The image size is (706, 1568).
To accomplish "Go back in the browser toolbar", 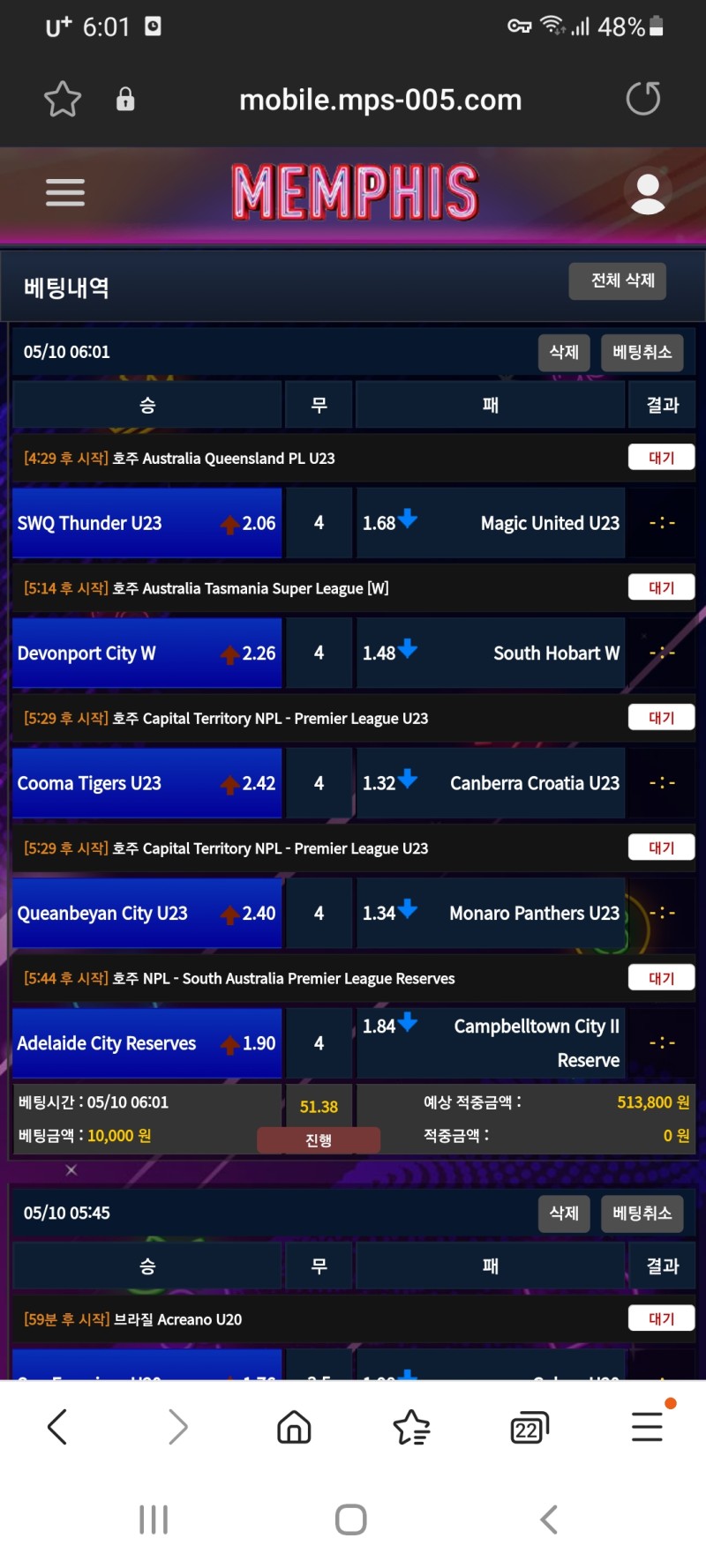I will pos(58,1426).
